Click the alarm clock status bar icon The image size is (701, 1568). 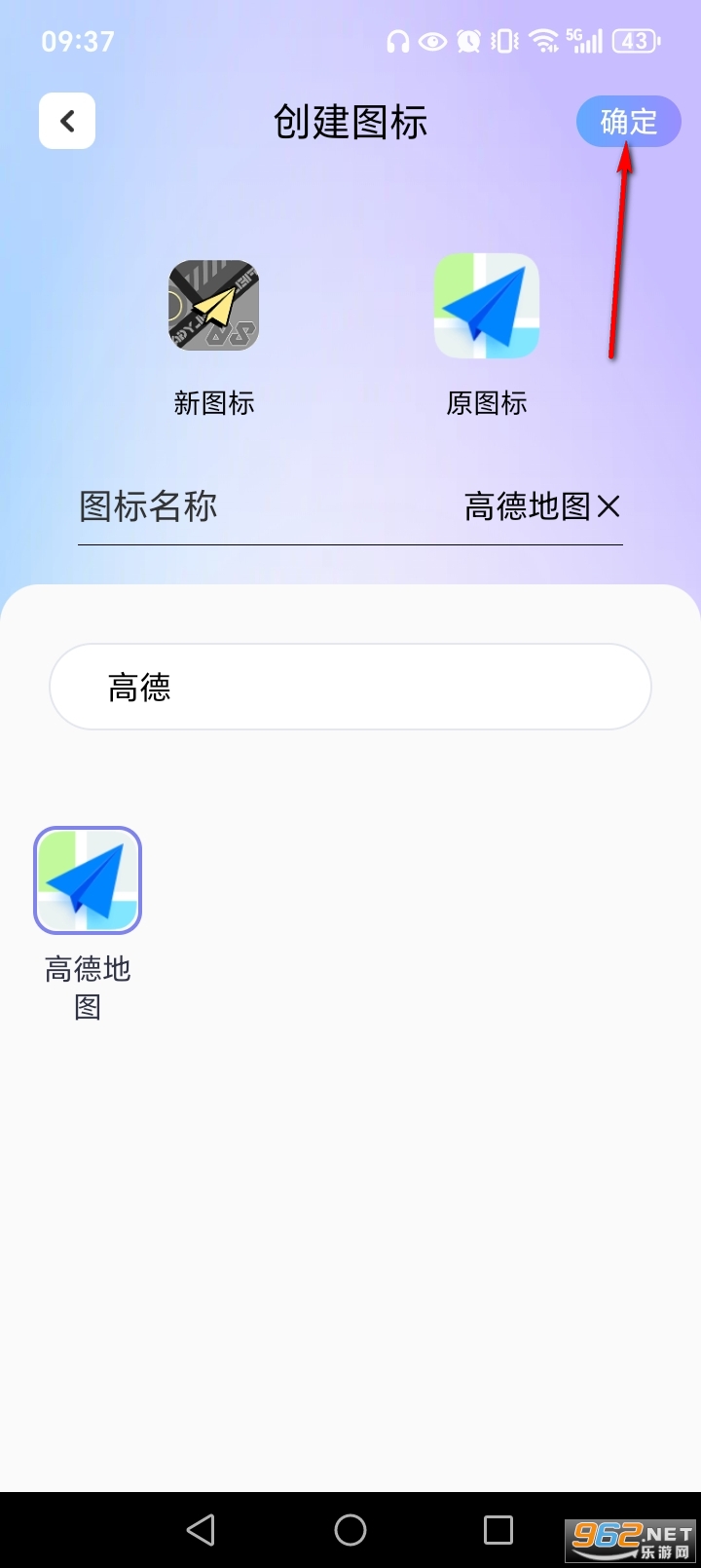pyautogui.click(x=469, y=40)
